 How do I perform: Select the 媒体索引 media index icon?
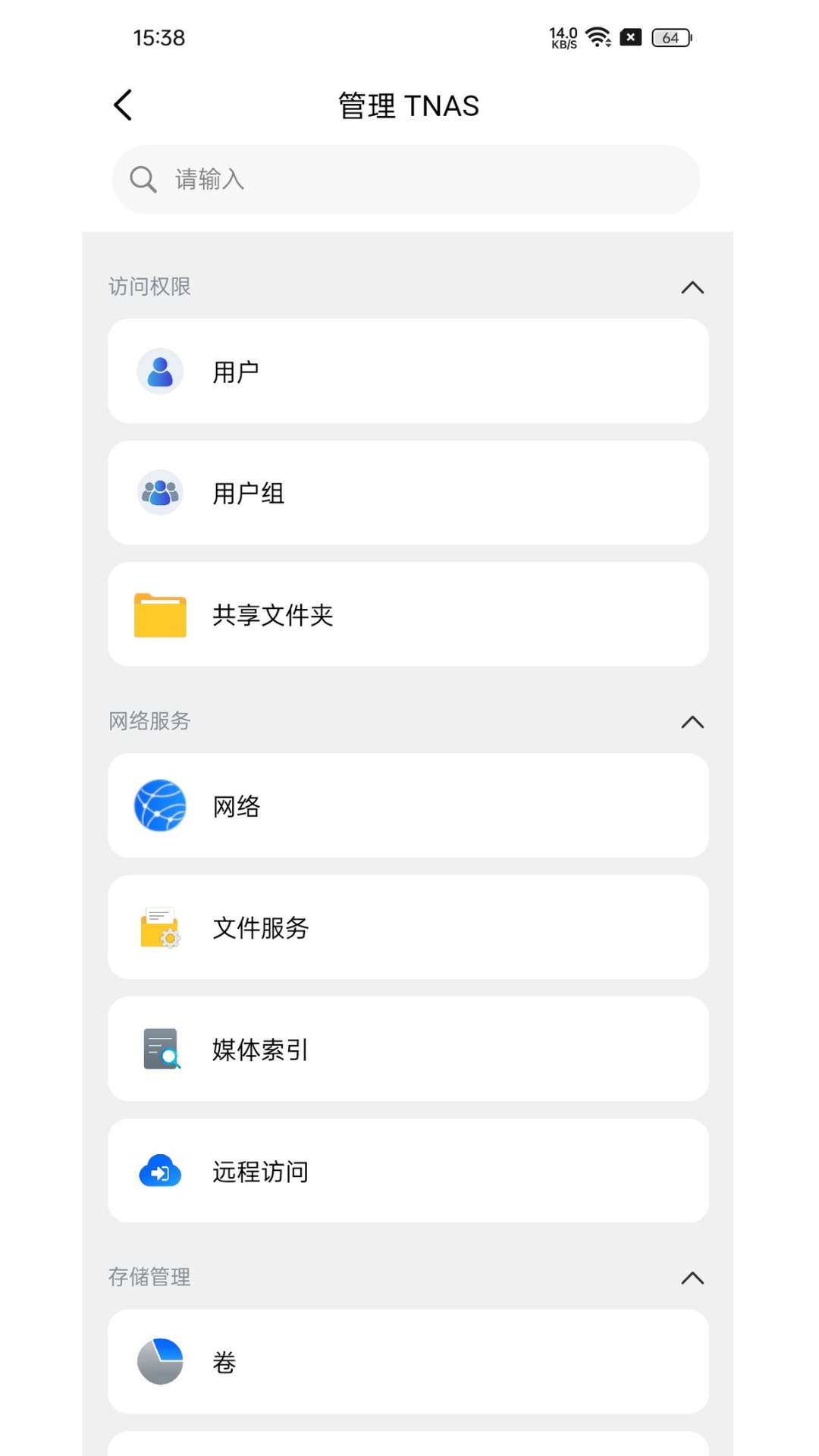[x=158, y=1049]
